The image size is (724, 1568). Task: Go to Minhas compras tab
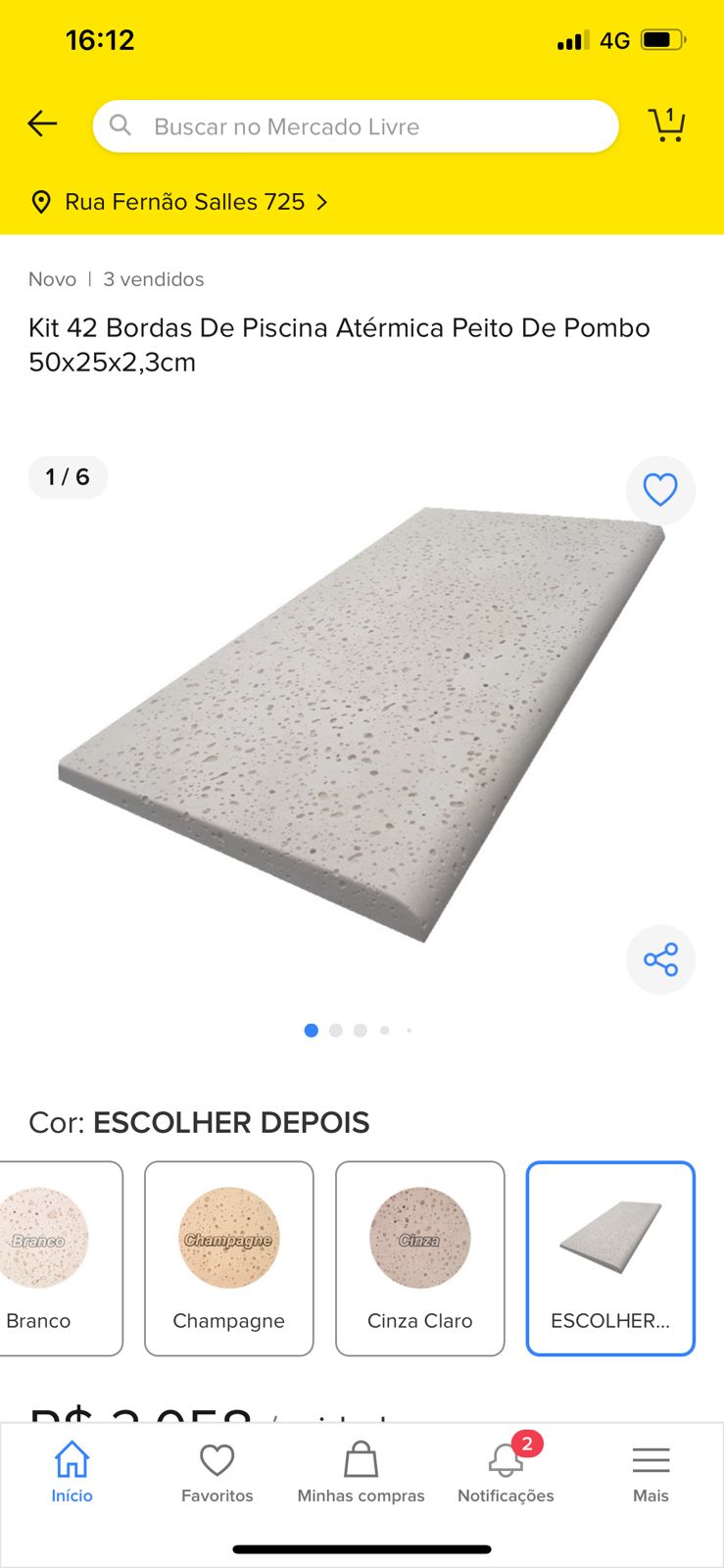pyautogui.click(x=361, y=1472)
